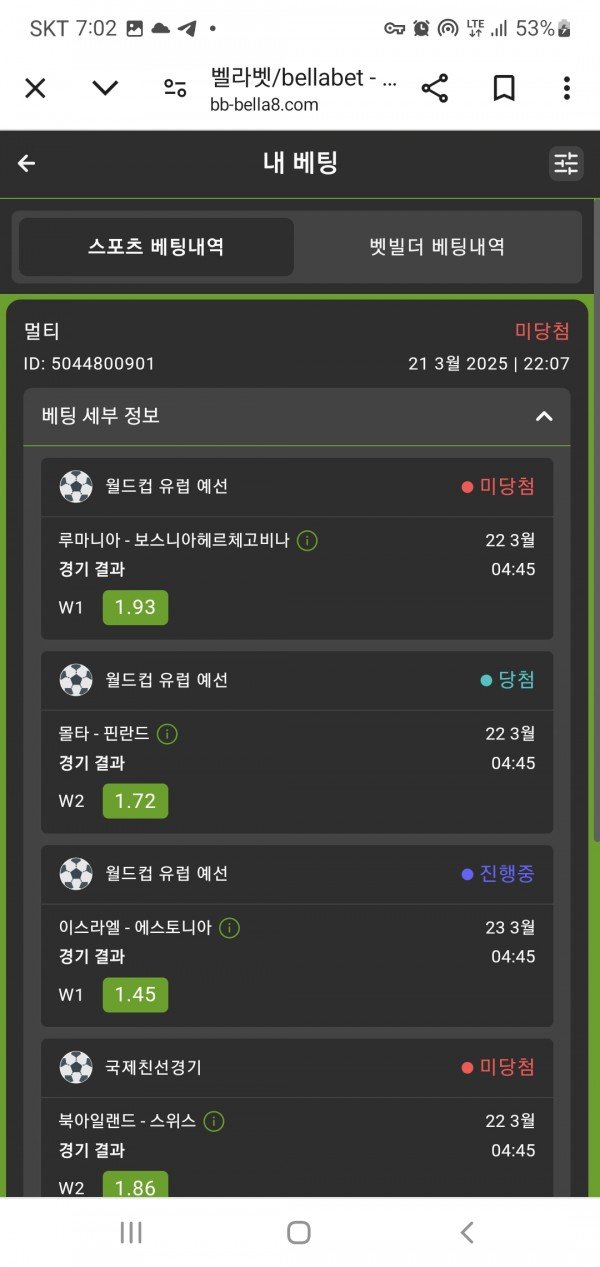Collapse the 베팅 세부 정보 section
The width and height of the screenshot is (600, 1267).
click(x=544, y=416)
